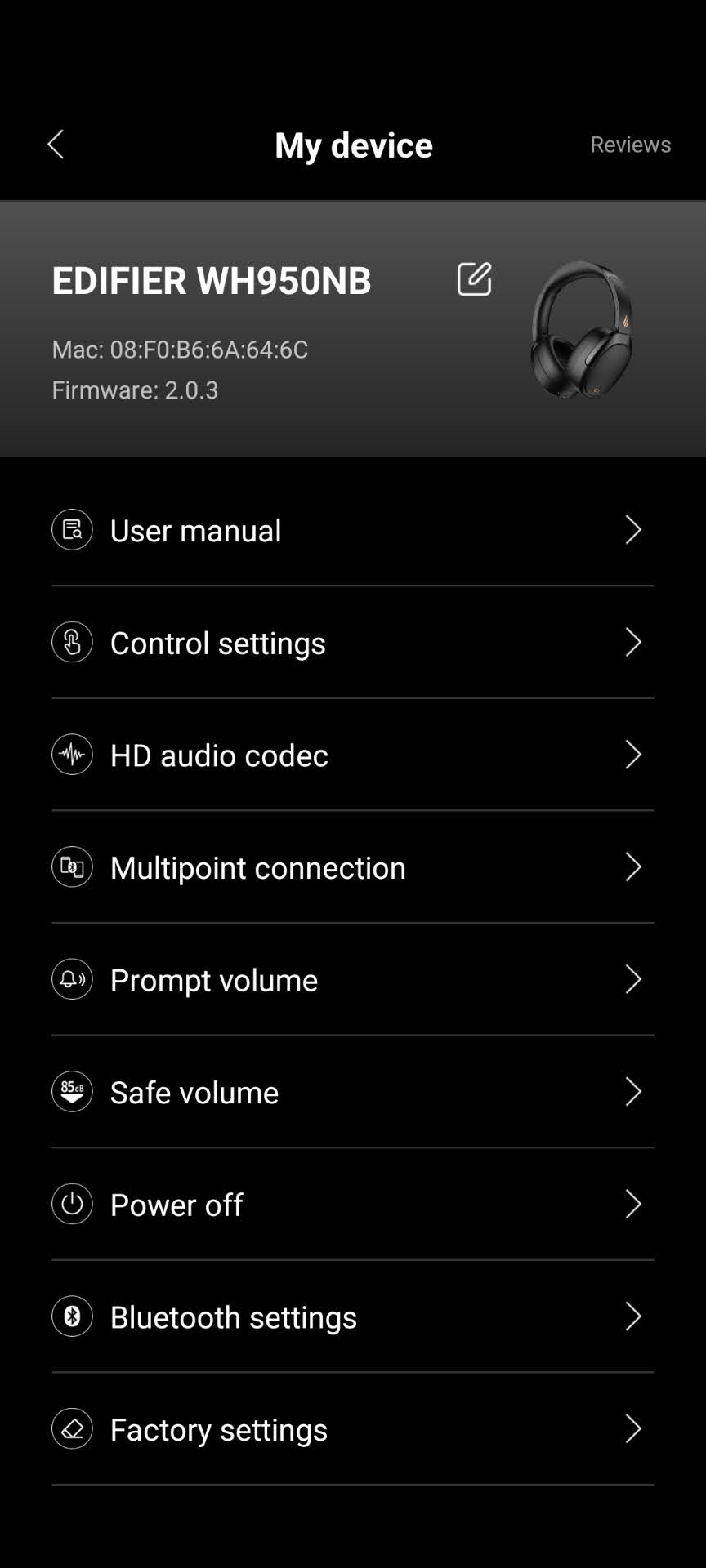Go back from My device
This screenshot has height=1568, width=706.
[56, 145]
